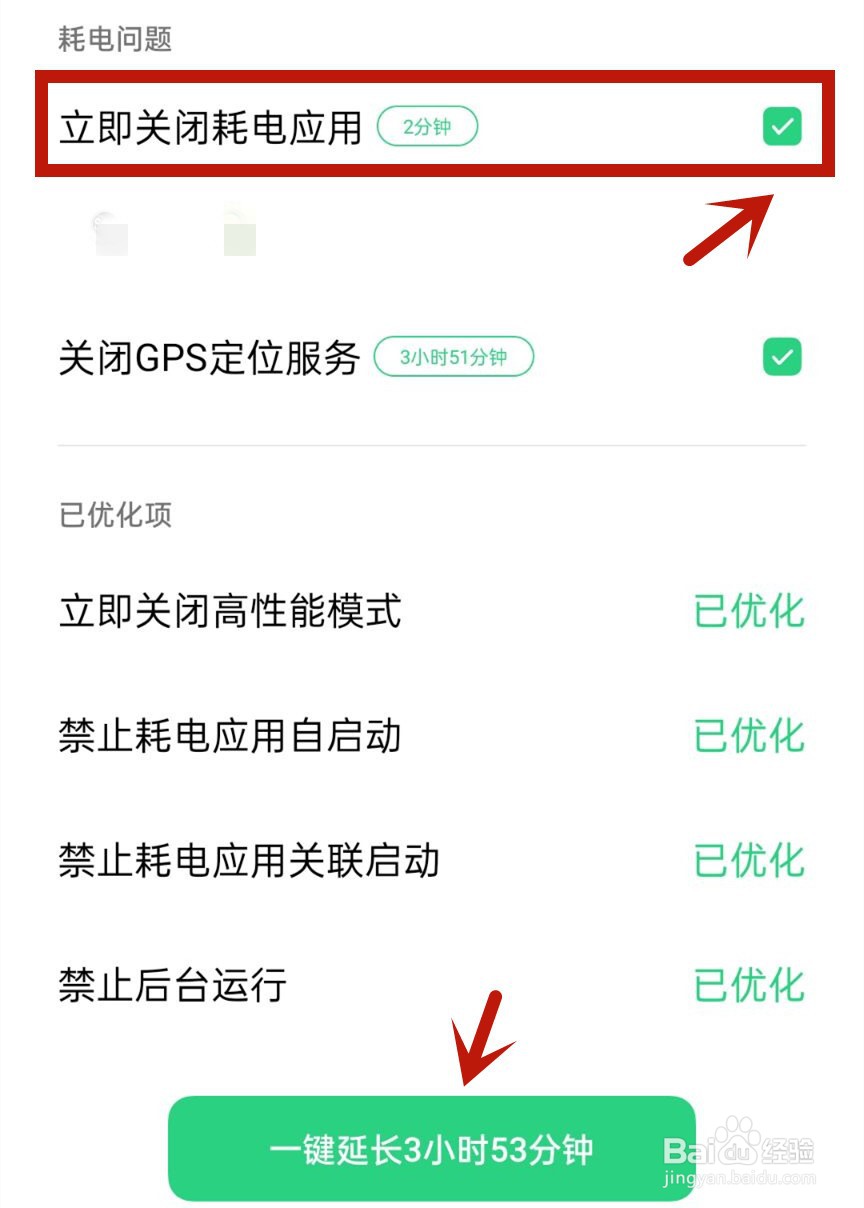Tap the 3小时51分钟 time estimate pill
Screen dimensions: 864x1208
tap(455, 357)
